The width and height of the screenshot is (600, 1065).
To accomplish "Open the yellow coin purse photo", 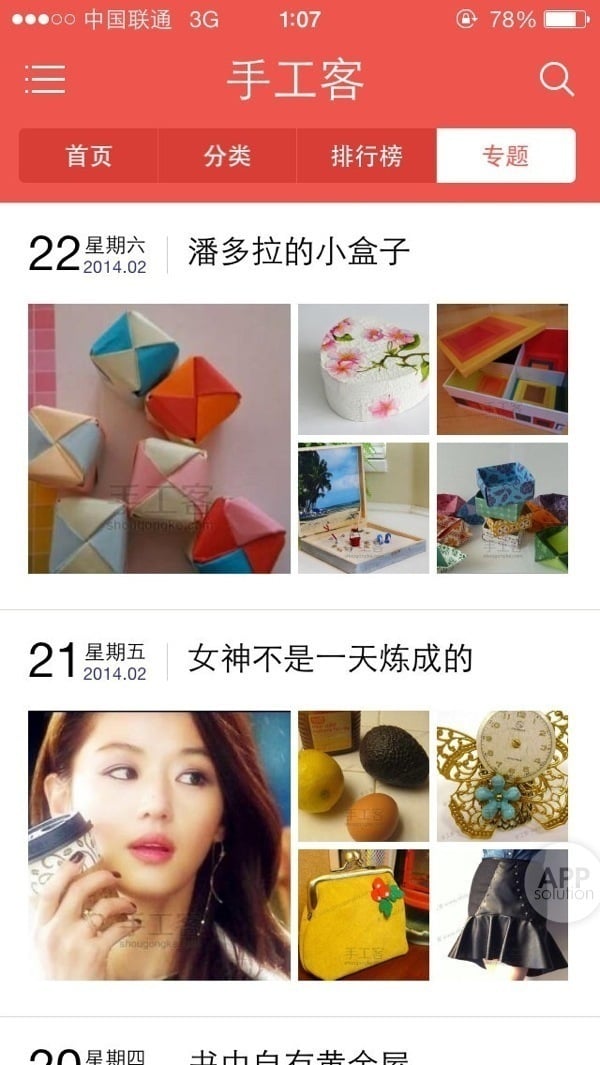I will pyautogui.click(x=363, y=915).
